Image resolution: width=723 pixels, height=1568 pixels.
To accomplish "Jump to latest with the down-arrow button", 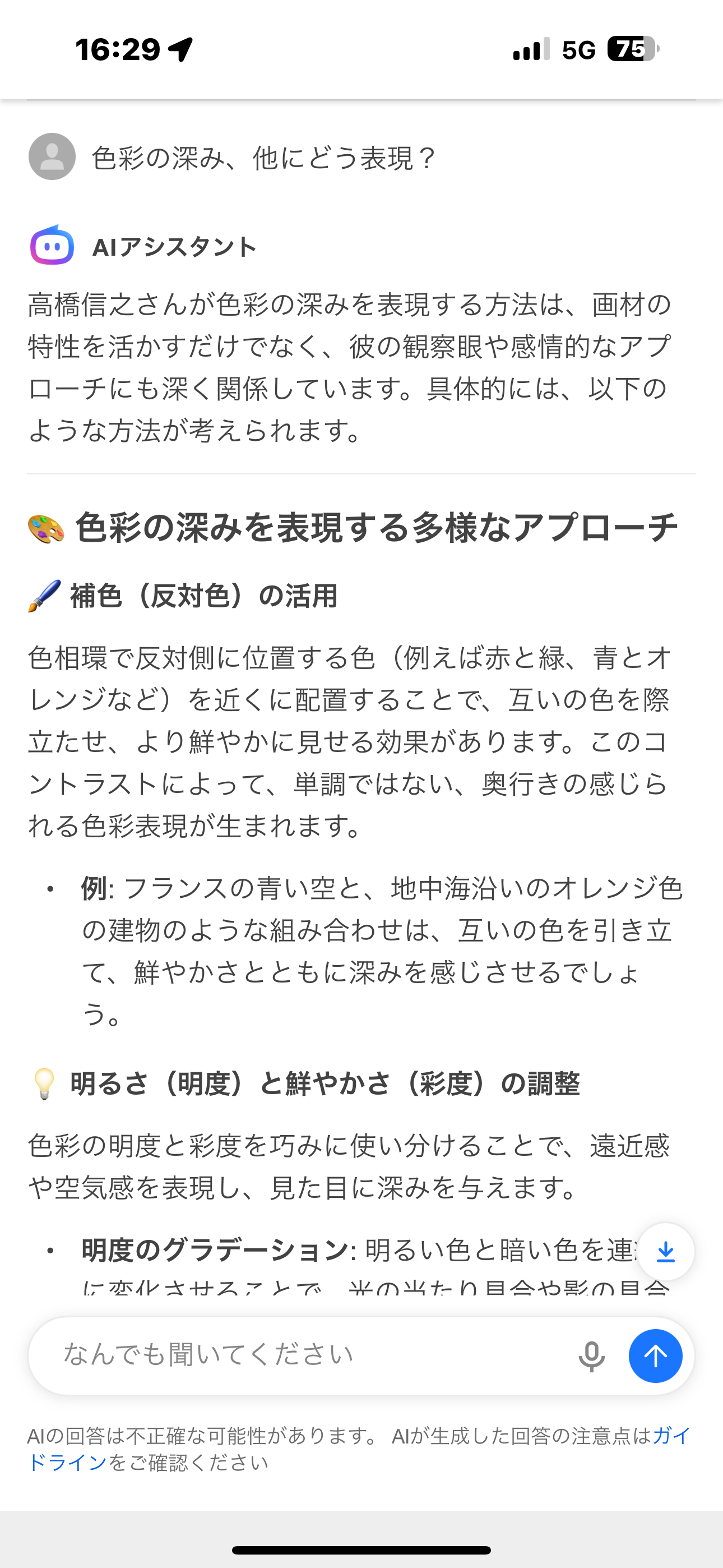I will coord(666,1252).
